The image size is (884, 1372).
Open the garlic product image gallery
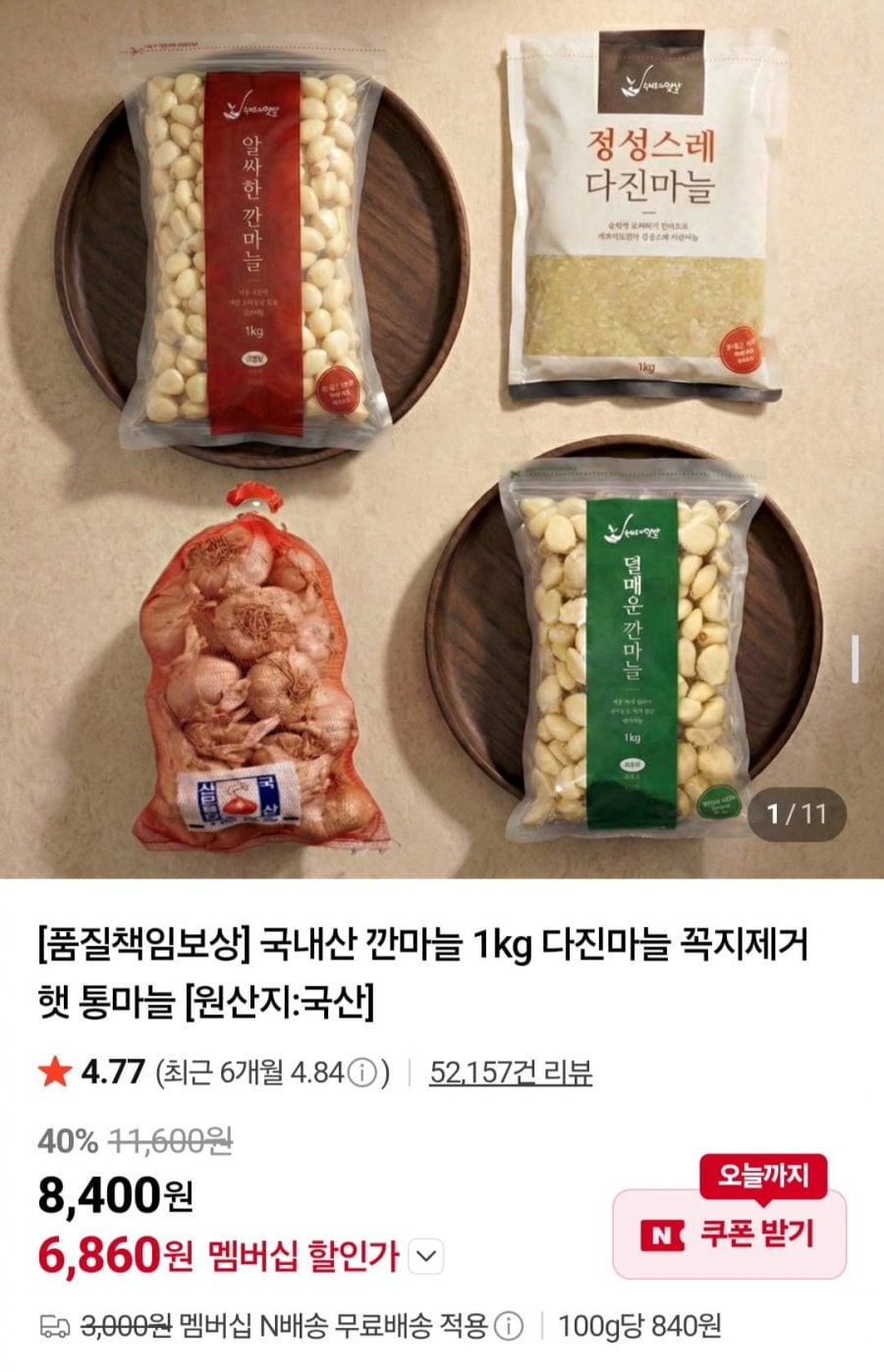click(x=442, y=439)
